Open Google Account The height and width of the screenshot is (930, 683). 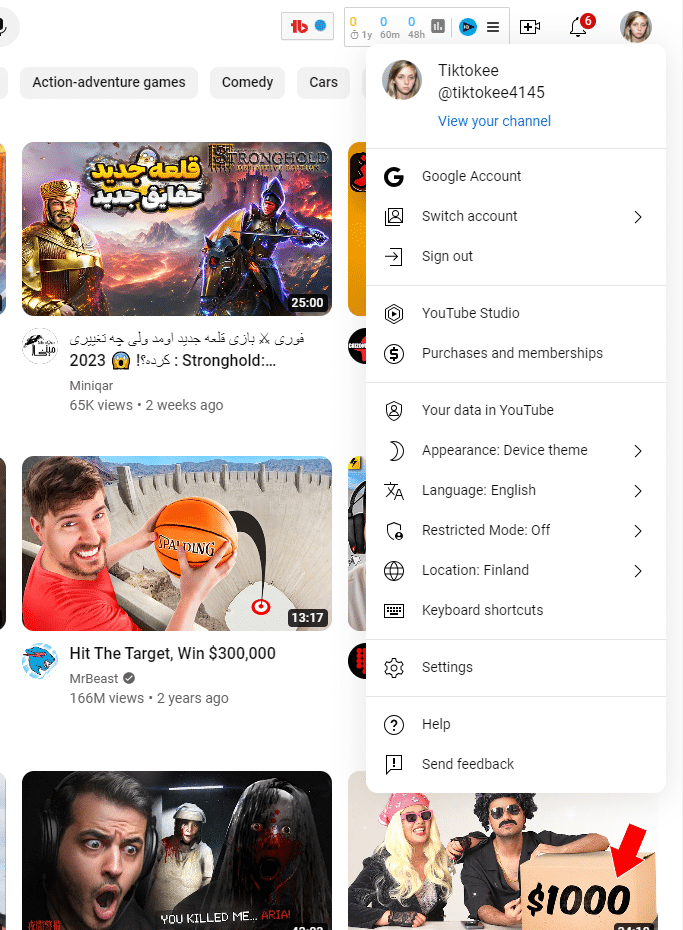click(x=471, y=176)
